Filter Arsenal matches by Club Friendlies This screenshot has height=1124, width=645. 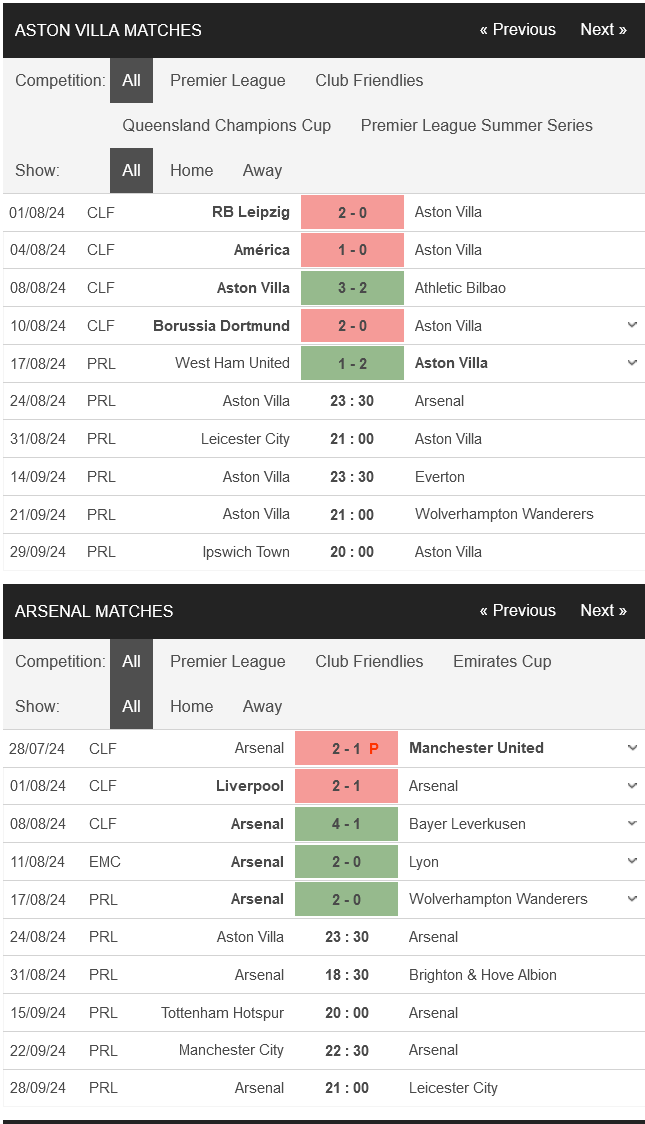(x=369, y=661)
